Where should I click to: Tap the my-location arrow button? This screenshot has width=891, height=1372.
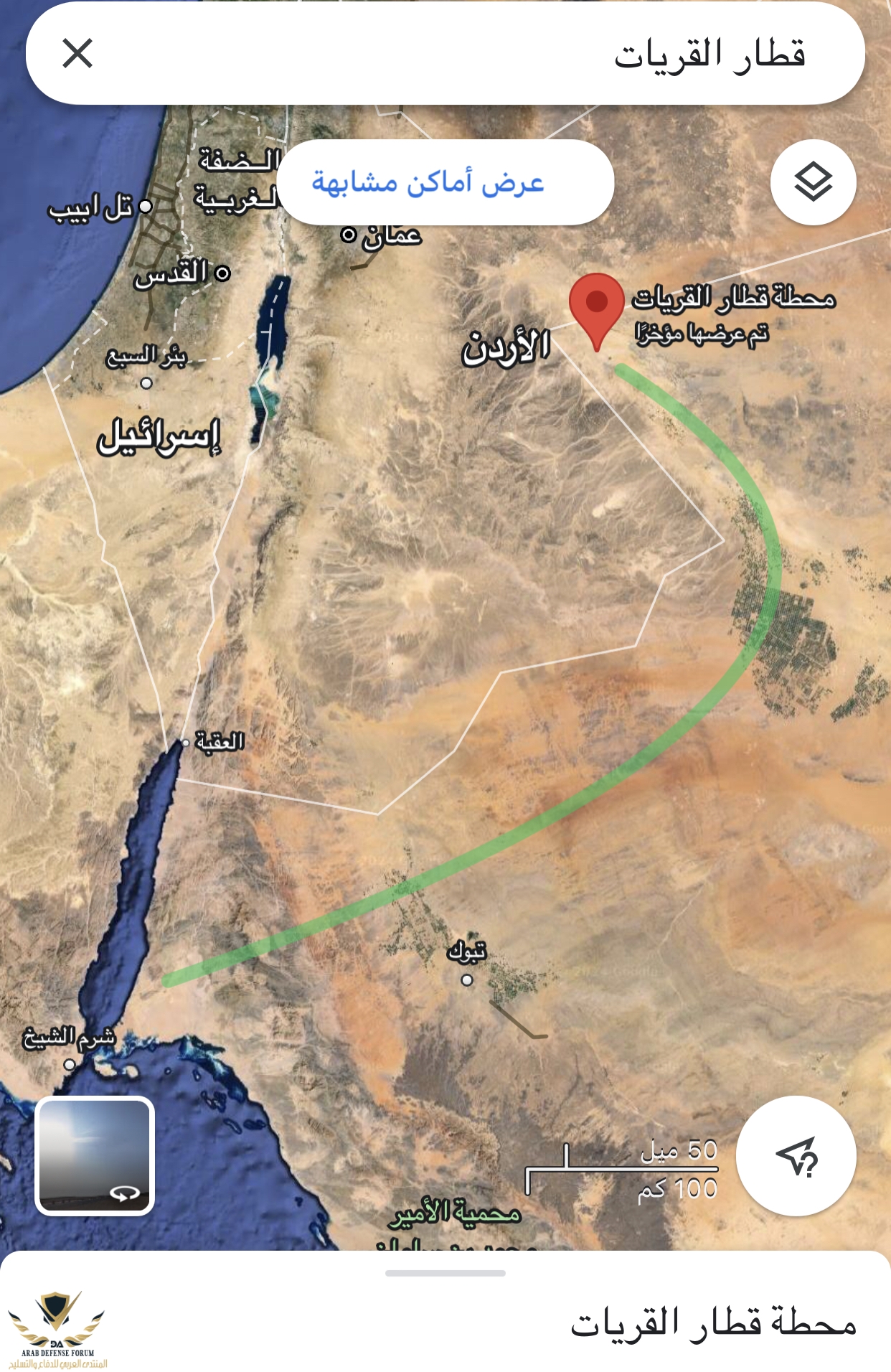coord(796,1155)
